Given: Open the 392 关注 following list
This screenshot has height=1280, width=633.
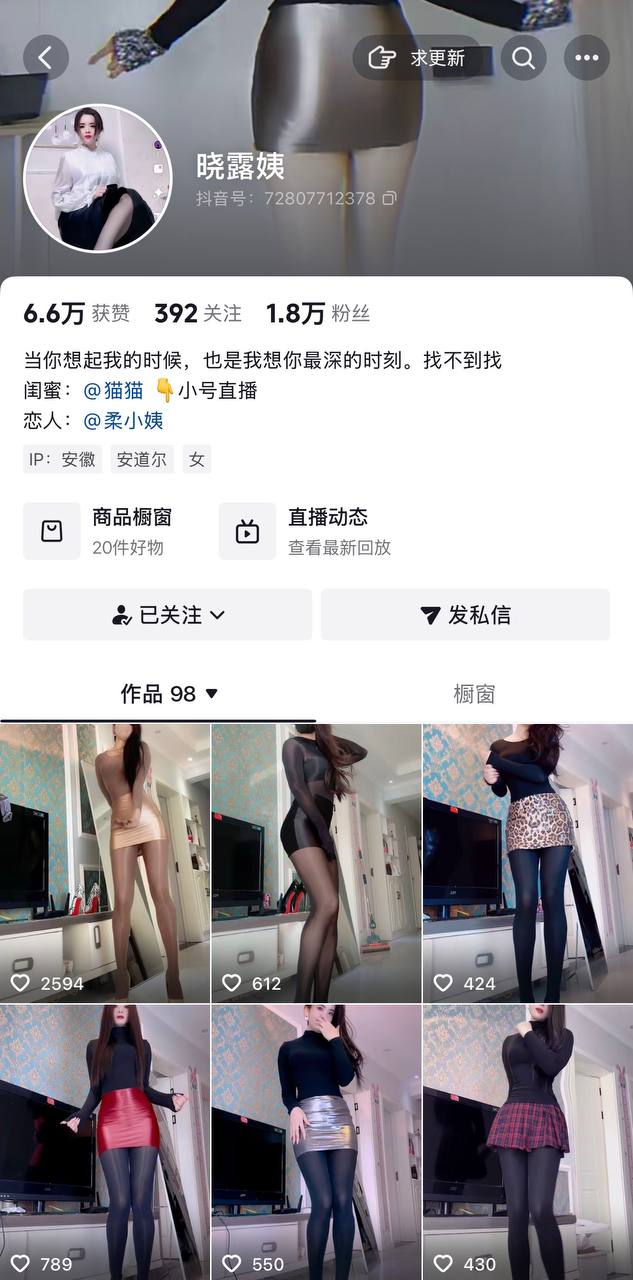Looking at the screenshot, I should 198,314.
